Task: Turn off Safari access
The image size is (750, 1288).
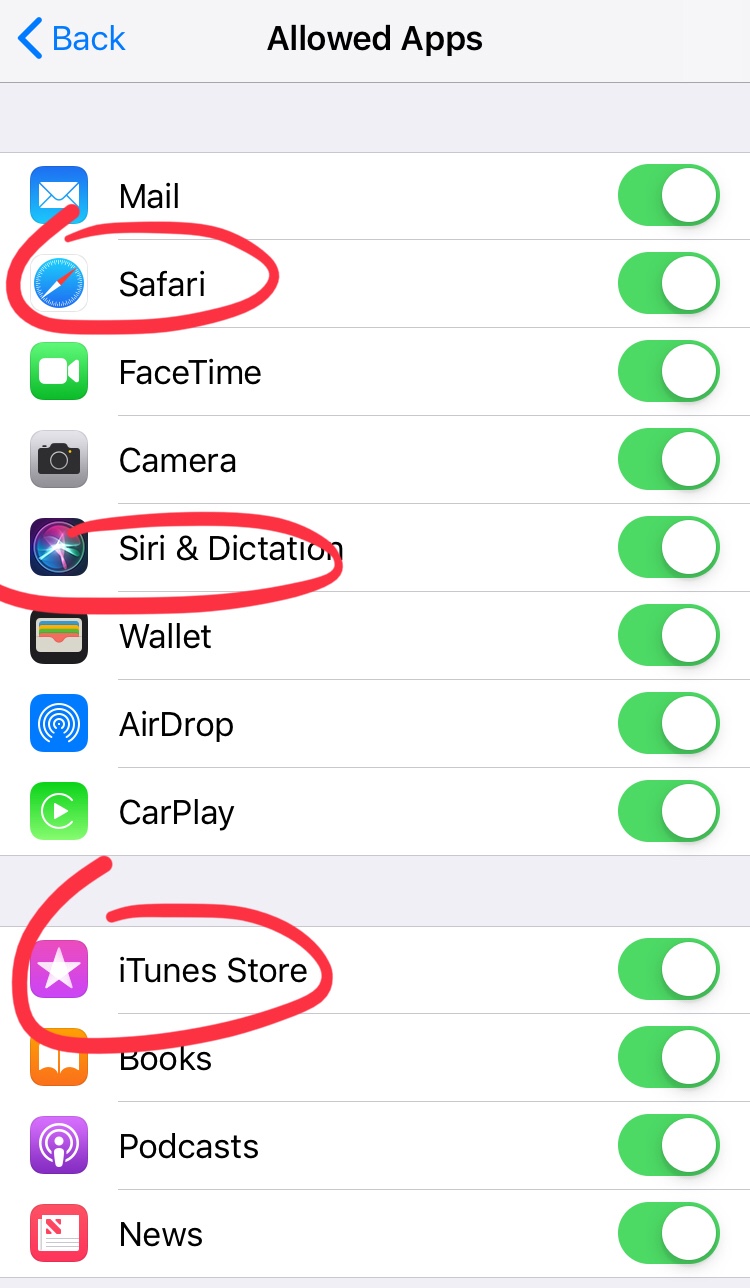Action: pyautogui.click(x=668, y=284)
